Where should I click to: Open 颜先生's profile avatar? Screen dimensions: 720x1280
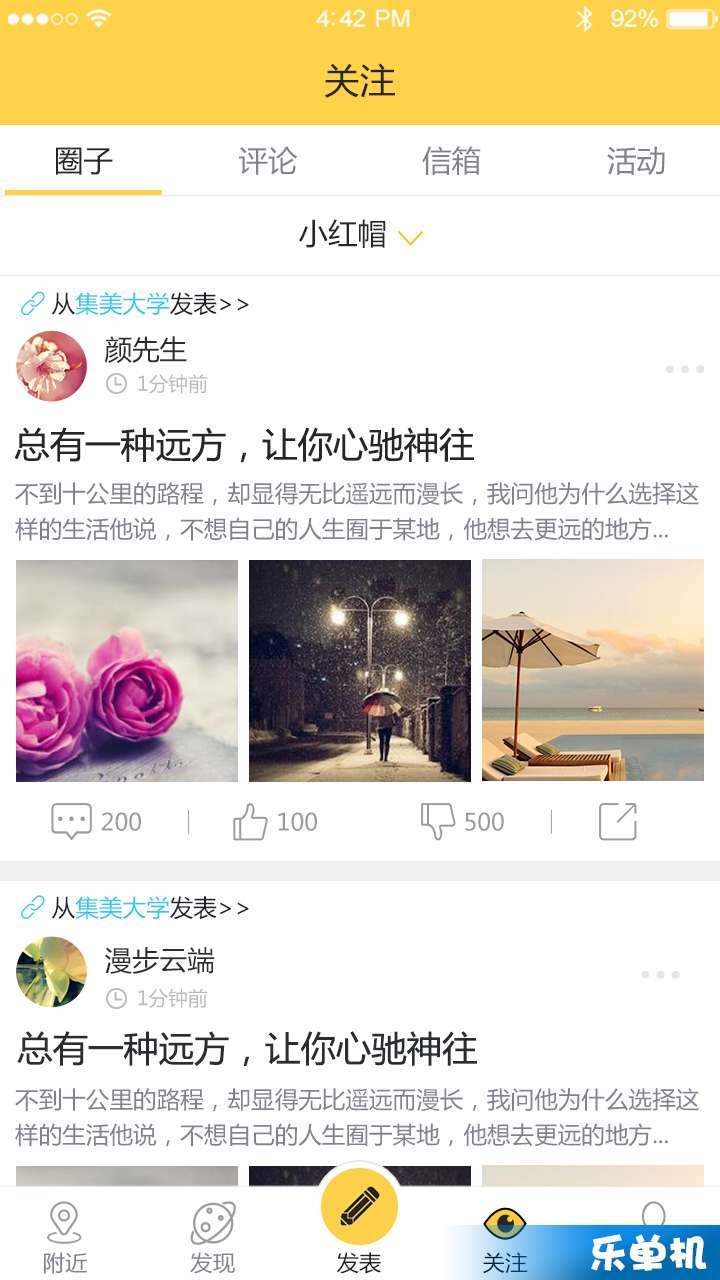click(x=51, y=366)
